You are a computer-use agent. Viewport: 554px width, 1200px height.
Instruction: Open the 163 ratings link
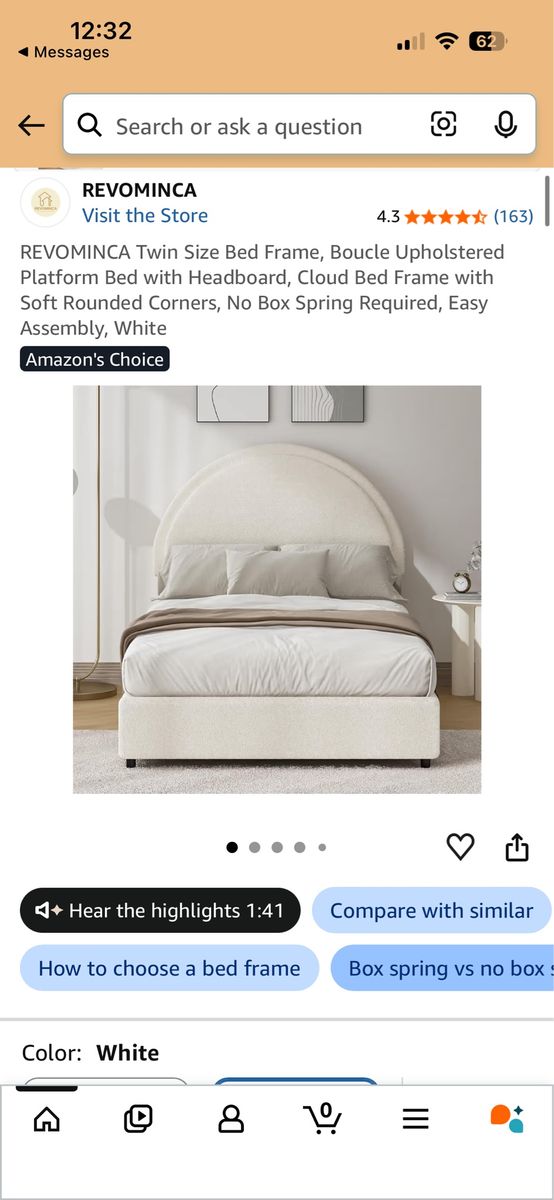coord(513,216)
